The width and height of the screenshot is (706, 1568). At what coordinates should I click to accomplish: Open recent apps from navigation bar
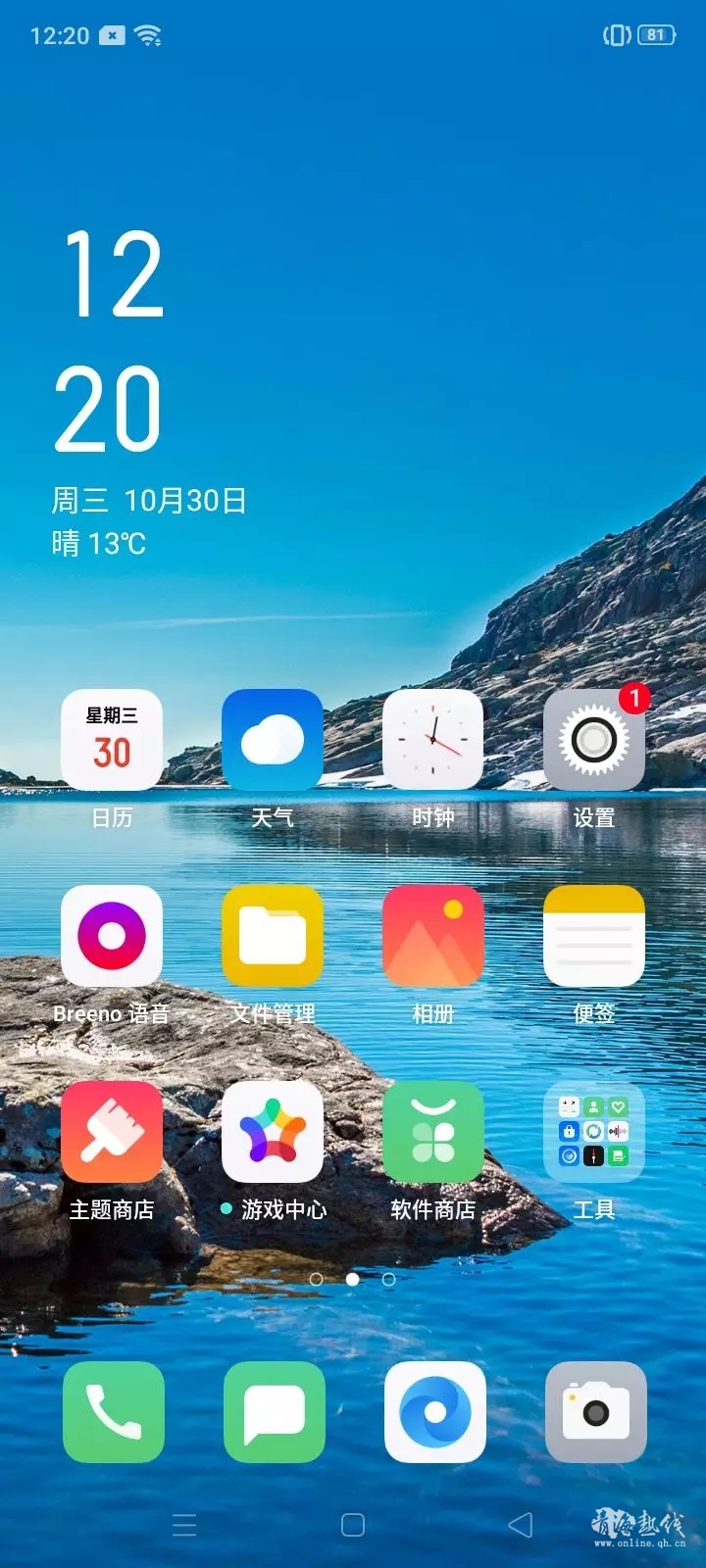(x=184, y=1525)
